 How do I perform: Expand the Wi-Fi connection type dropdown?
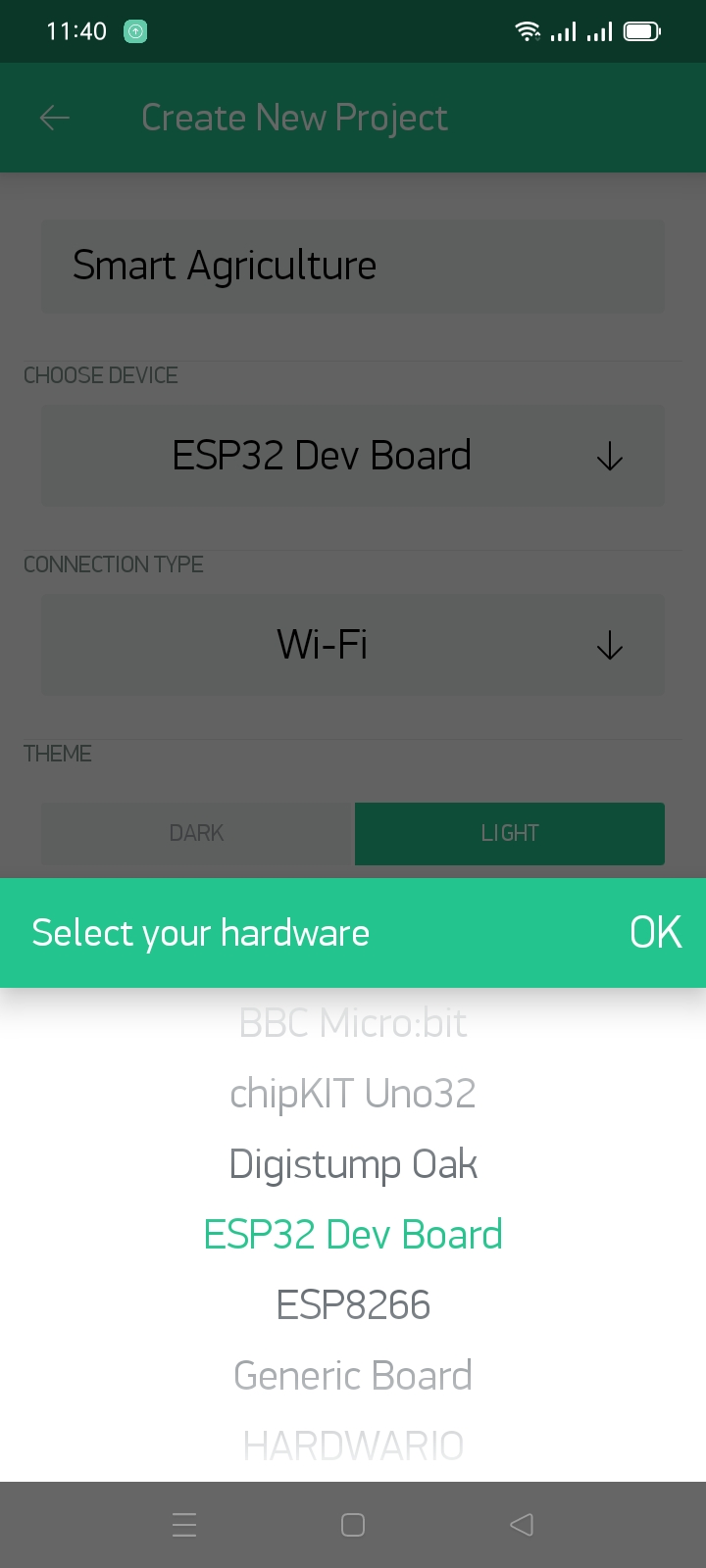pyautogui.click(x=353, y=645)
